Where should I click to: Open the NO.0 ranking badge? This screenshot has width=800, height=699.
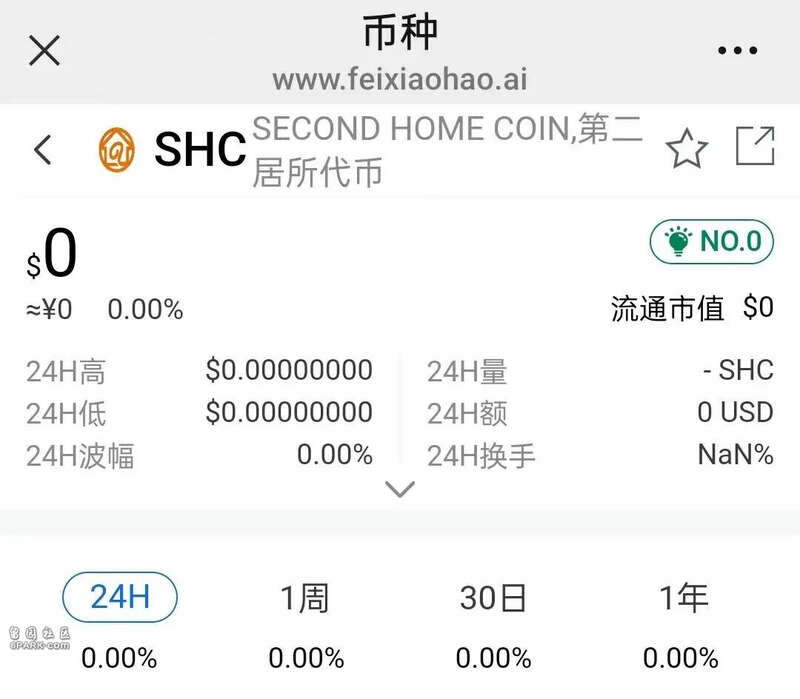point(711,241)
